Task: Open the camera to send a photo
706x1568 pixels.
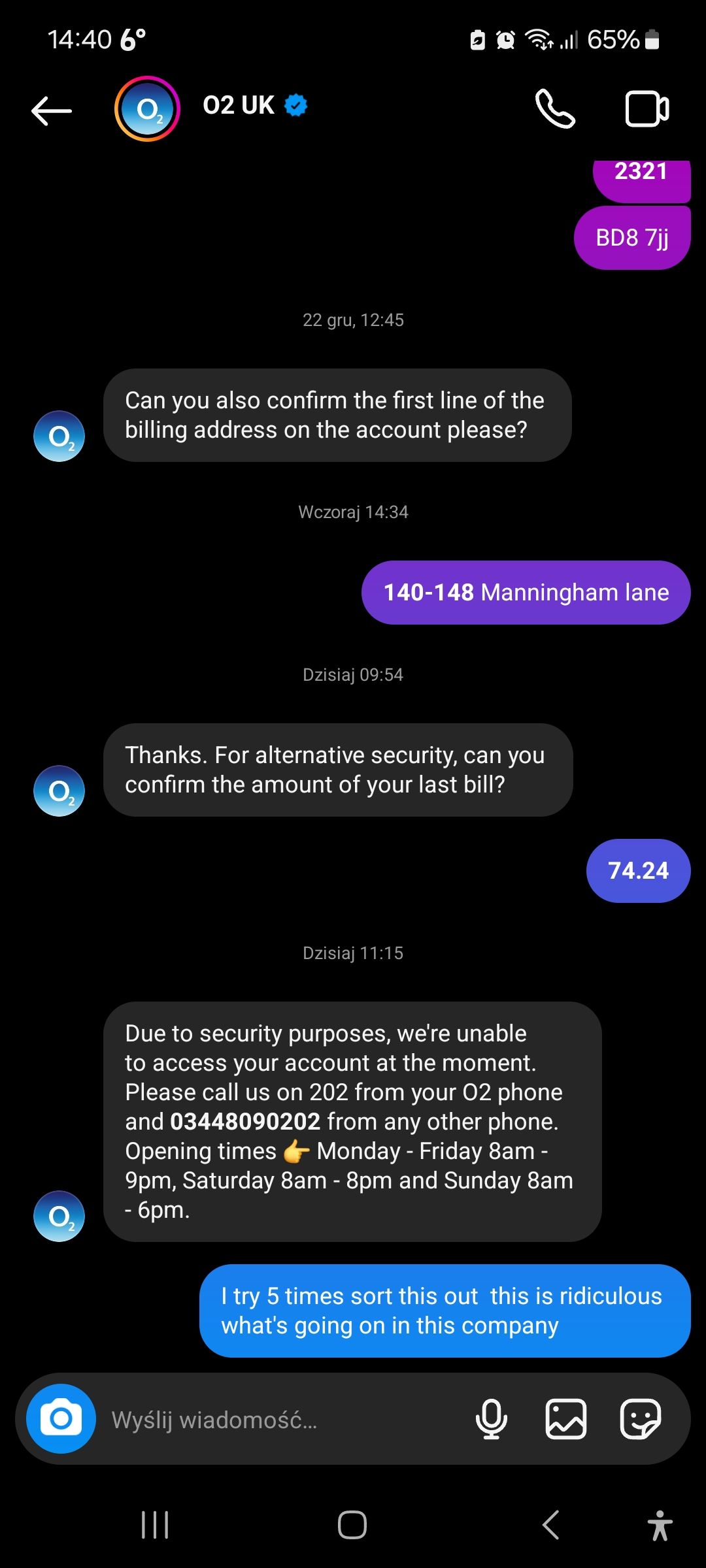Action: (59, 1418)
